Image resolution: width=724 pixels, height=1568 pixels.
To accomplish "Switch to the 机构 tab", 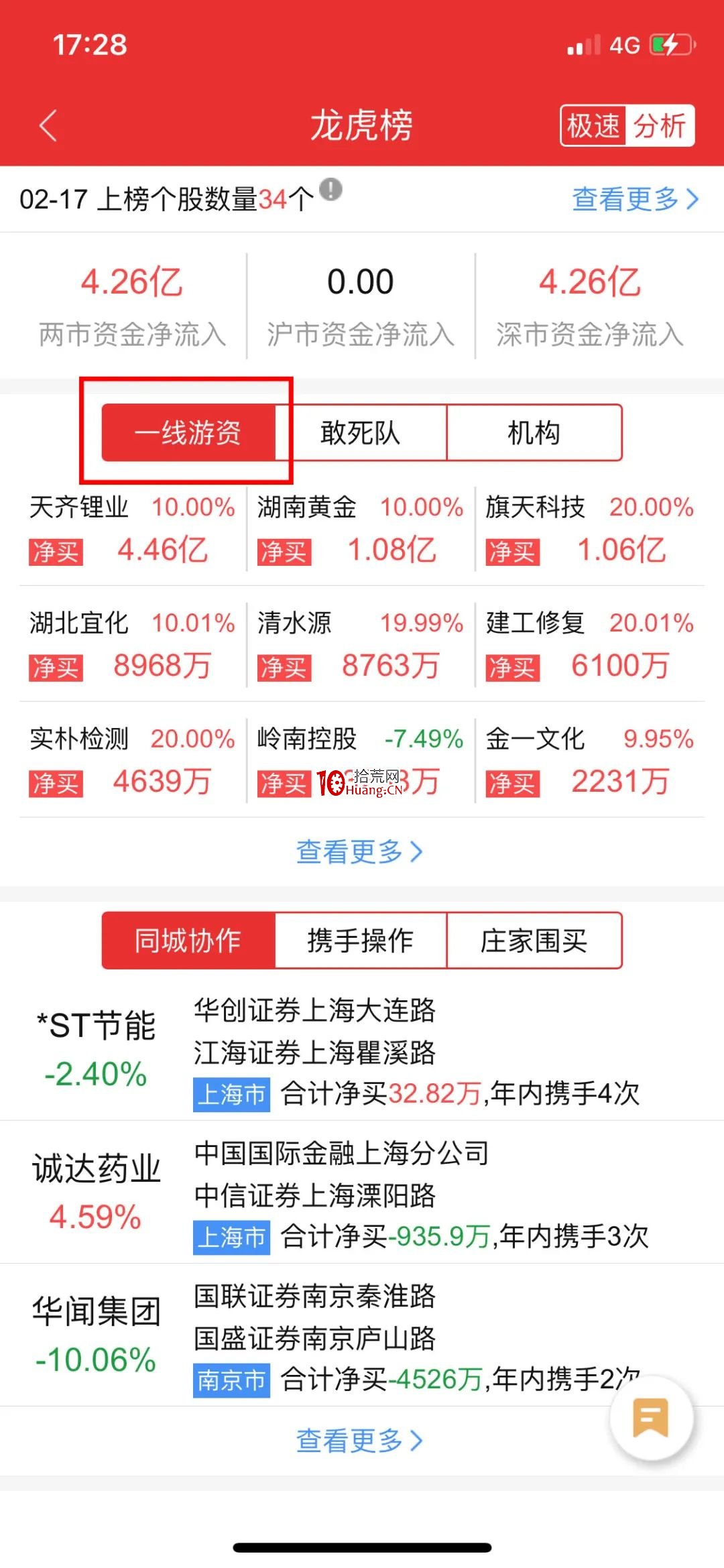I will click(x=534, y=432).
